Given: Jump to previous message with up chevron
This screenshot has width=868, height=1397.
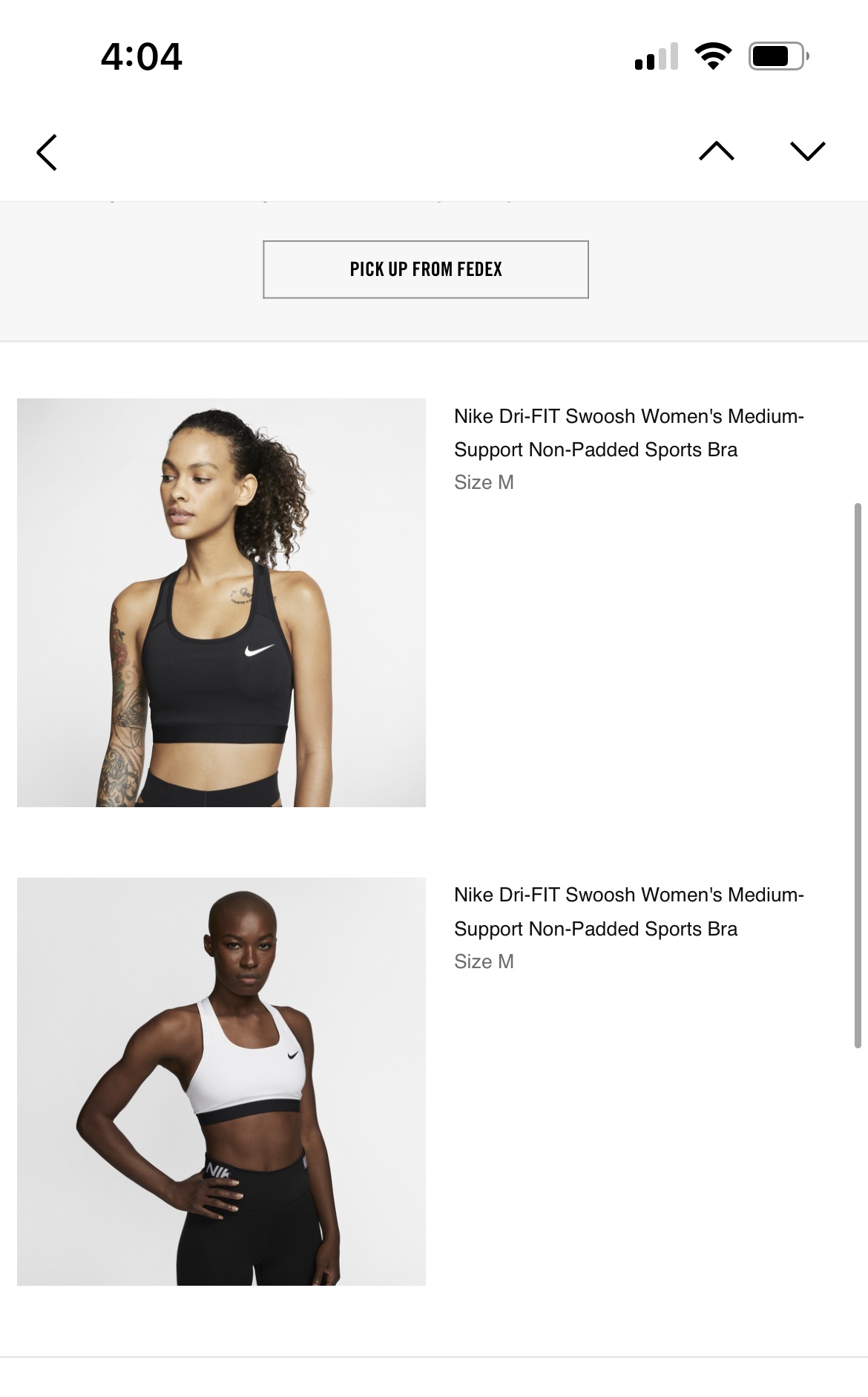Looking at the screenshot, I should coord(716,151).
